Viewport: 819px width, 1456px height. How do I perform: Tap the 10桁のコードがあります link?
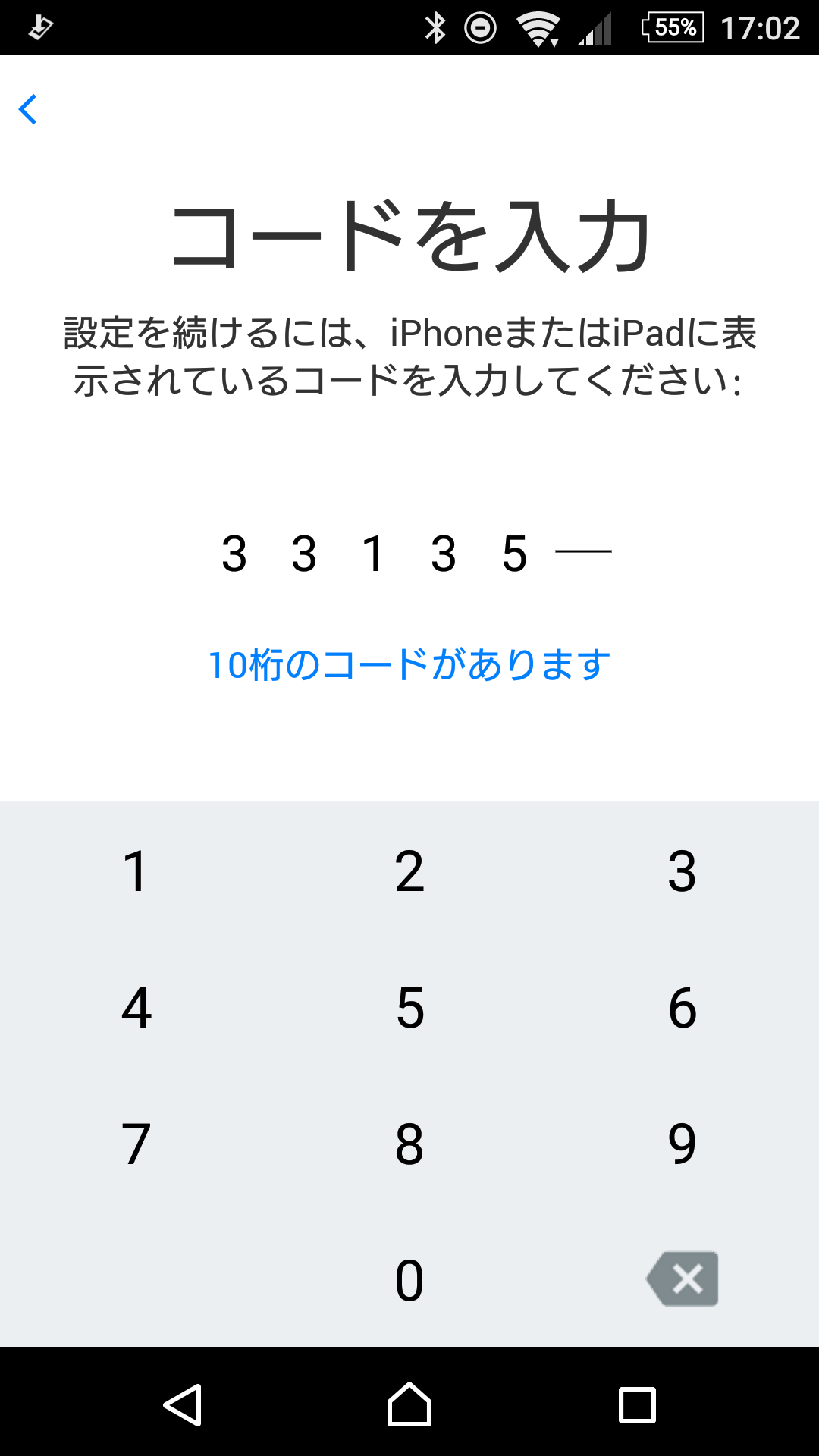point(409,665)
